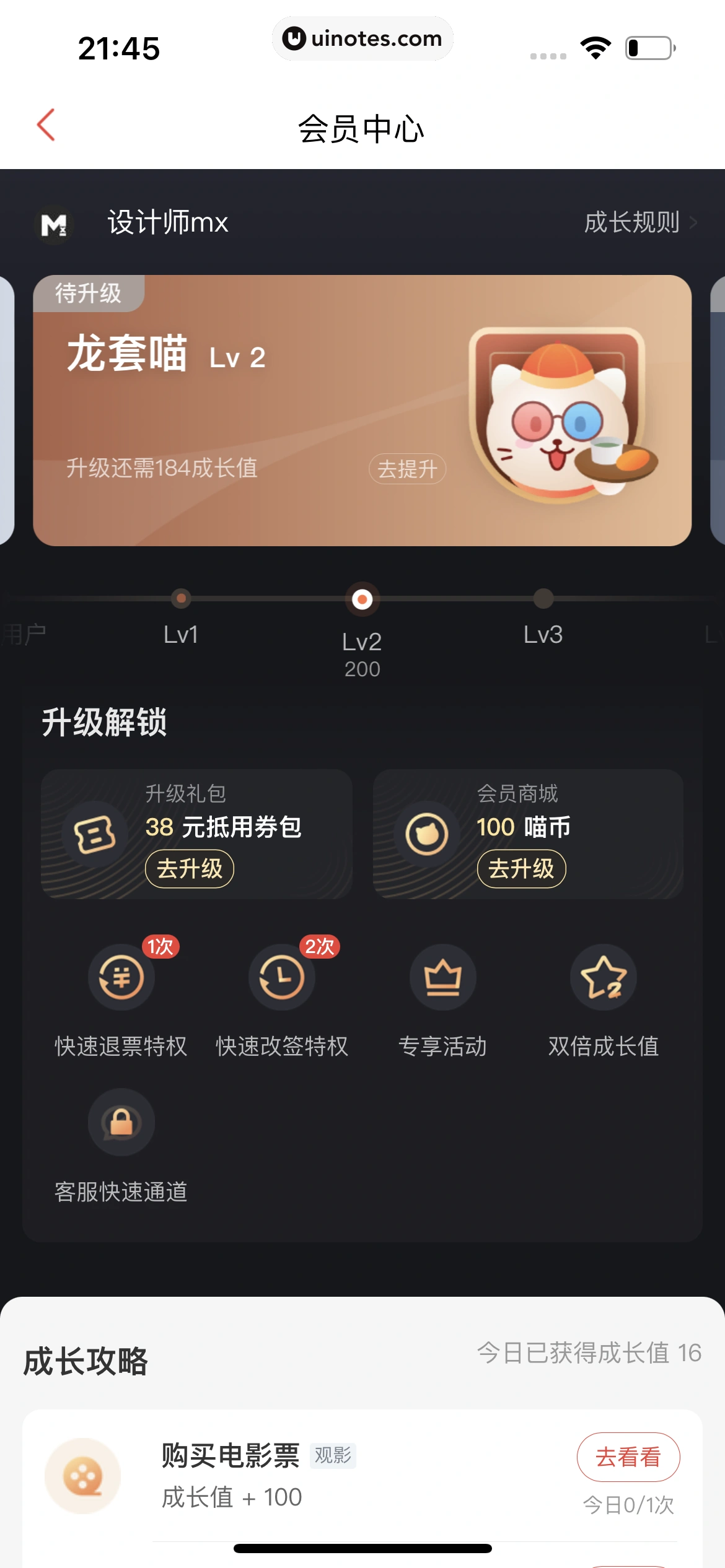Tap 去升级 under 100喵币
The height and width of the screenshot is (1568, 725).
pos(521,869)
